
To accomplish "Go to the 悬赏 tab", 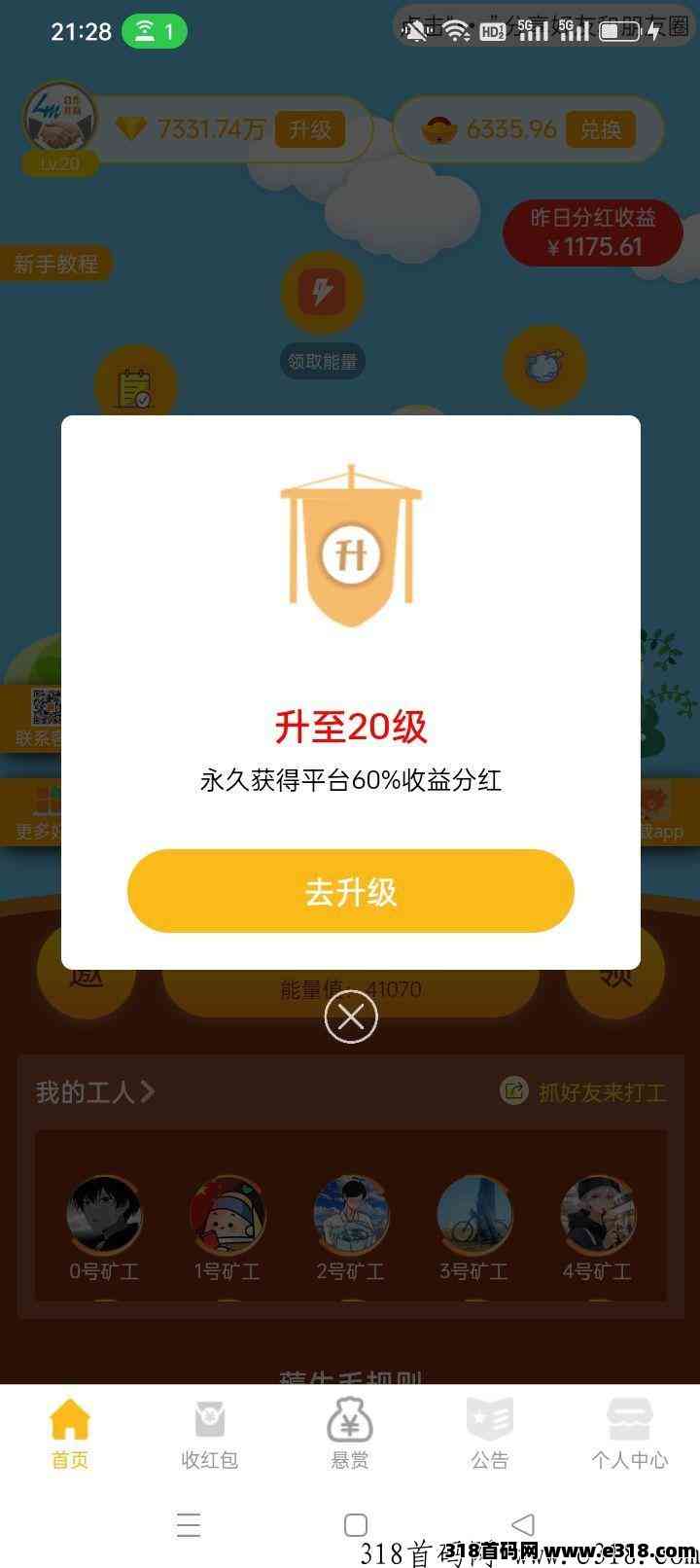I will click(x=350, y=1433).
